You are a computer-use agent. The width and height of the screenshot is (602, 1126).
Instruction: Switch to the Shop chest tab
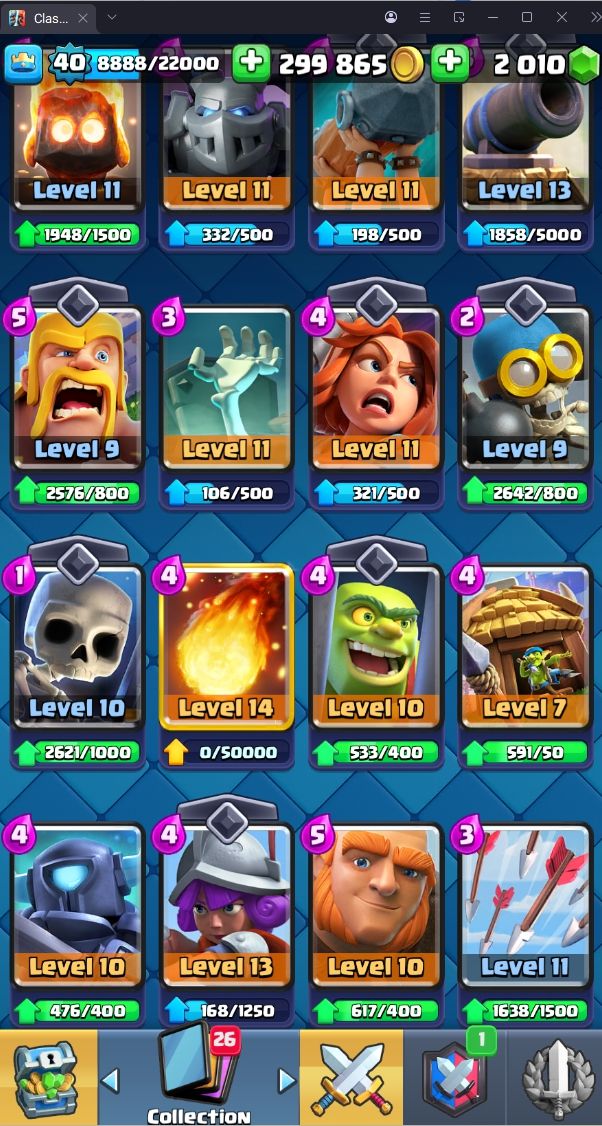click(48, 1077)
